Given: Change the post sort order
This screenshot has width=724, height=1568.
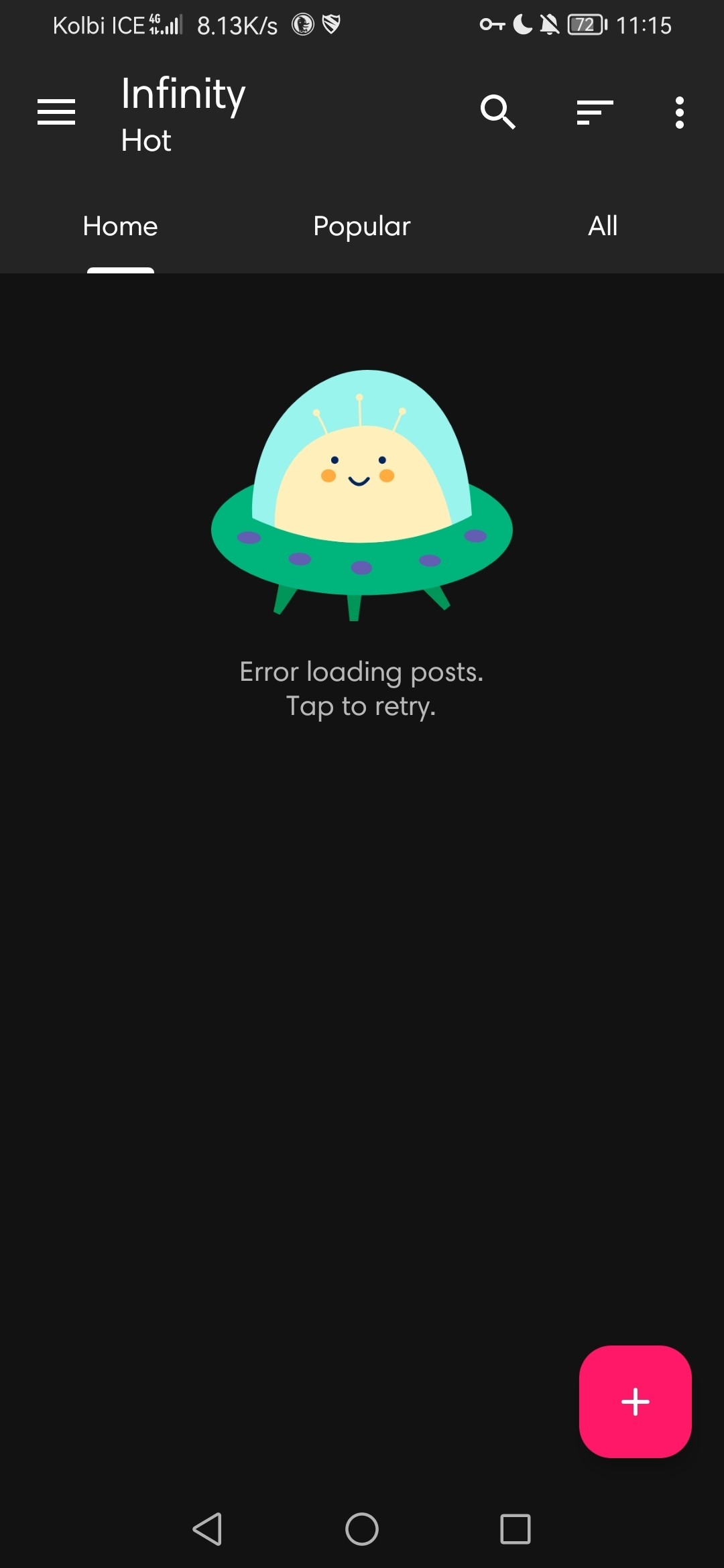Looking at the screenshot, I should tap(595, 112).
